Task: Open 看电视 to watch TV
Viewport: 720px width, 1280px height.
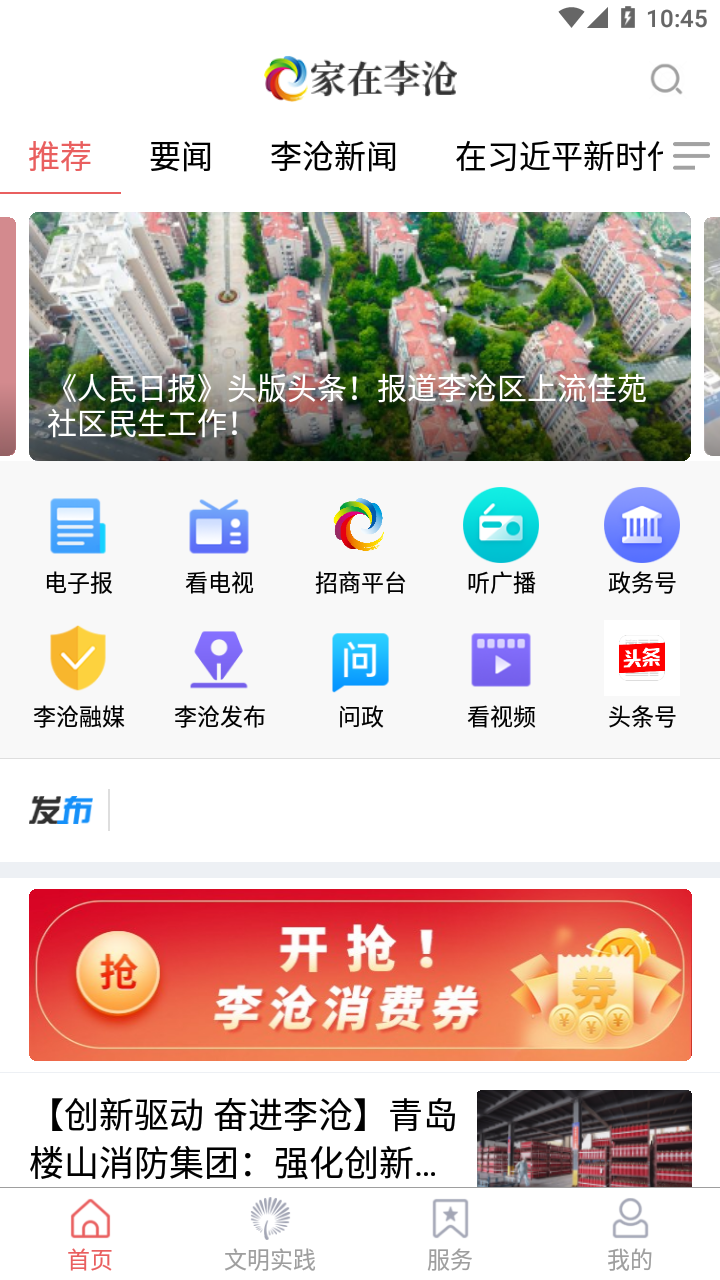Action: tap(219, 540)
